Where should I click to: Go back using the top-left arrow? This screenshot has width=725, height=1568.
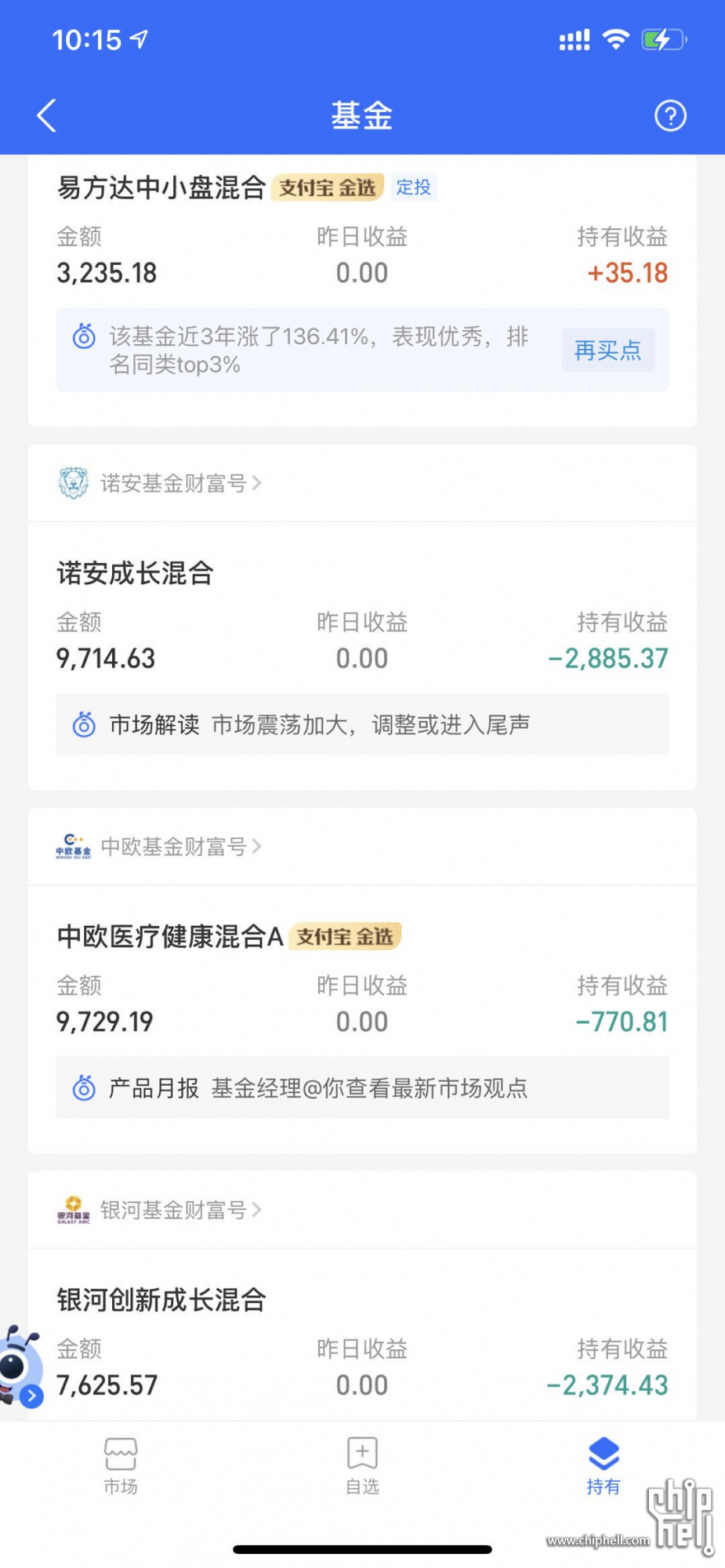[x=47, y=116]
